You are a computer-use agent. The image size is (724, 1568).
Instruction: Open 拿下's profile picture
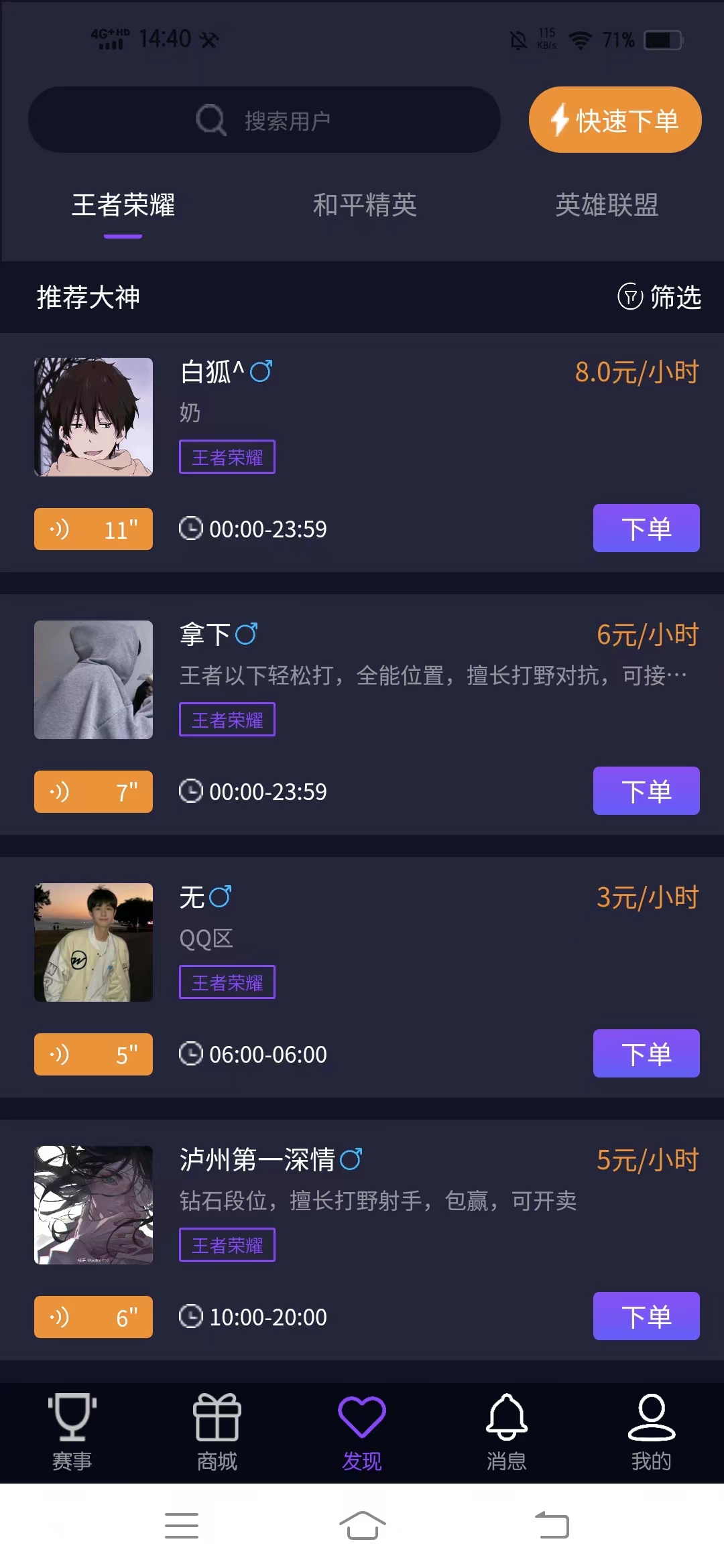click(93, 679)
